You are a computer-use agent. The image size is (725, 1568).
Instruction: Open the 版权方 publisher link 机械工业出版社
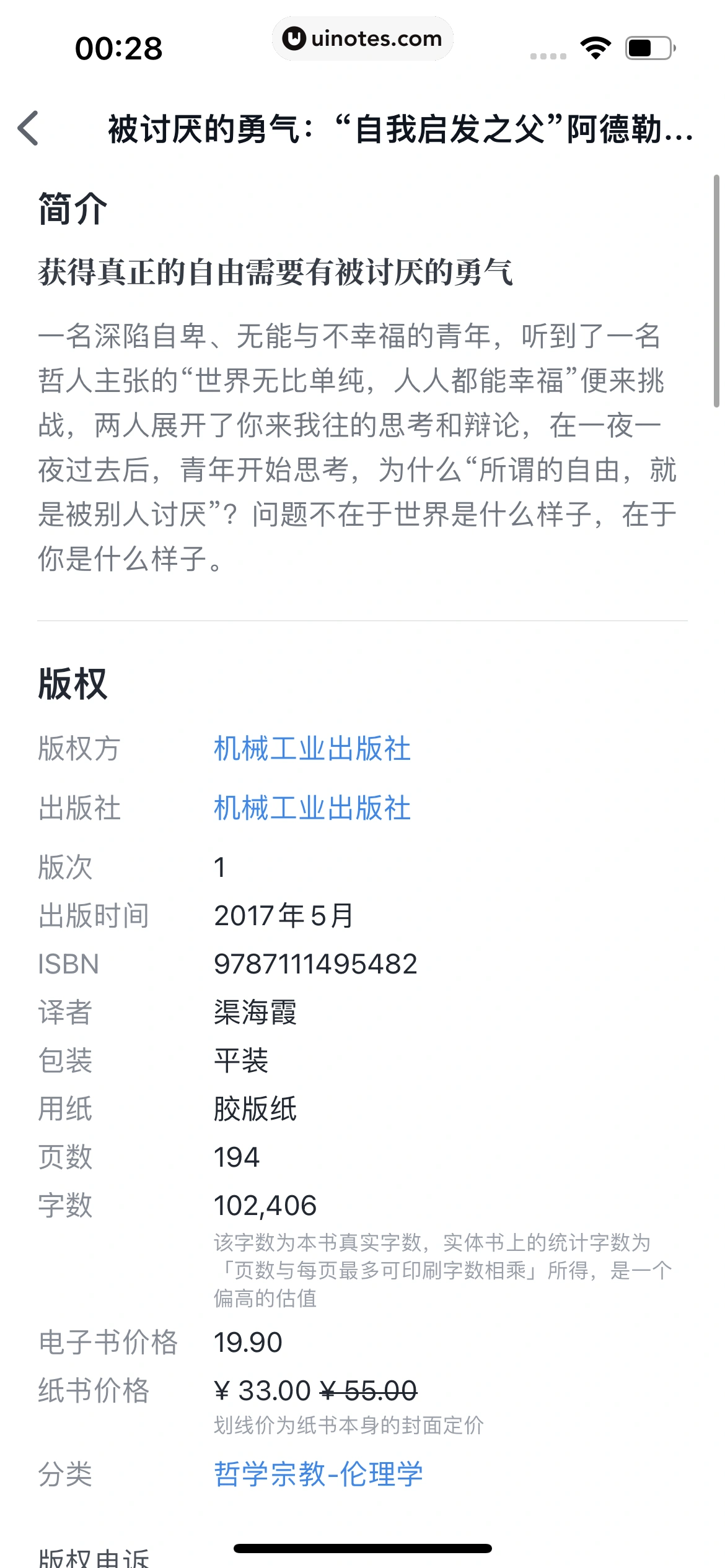tap(311, 749)
